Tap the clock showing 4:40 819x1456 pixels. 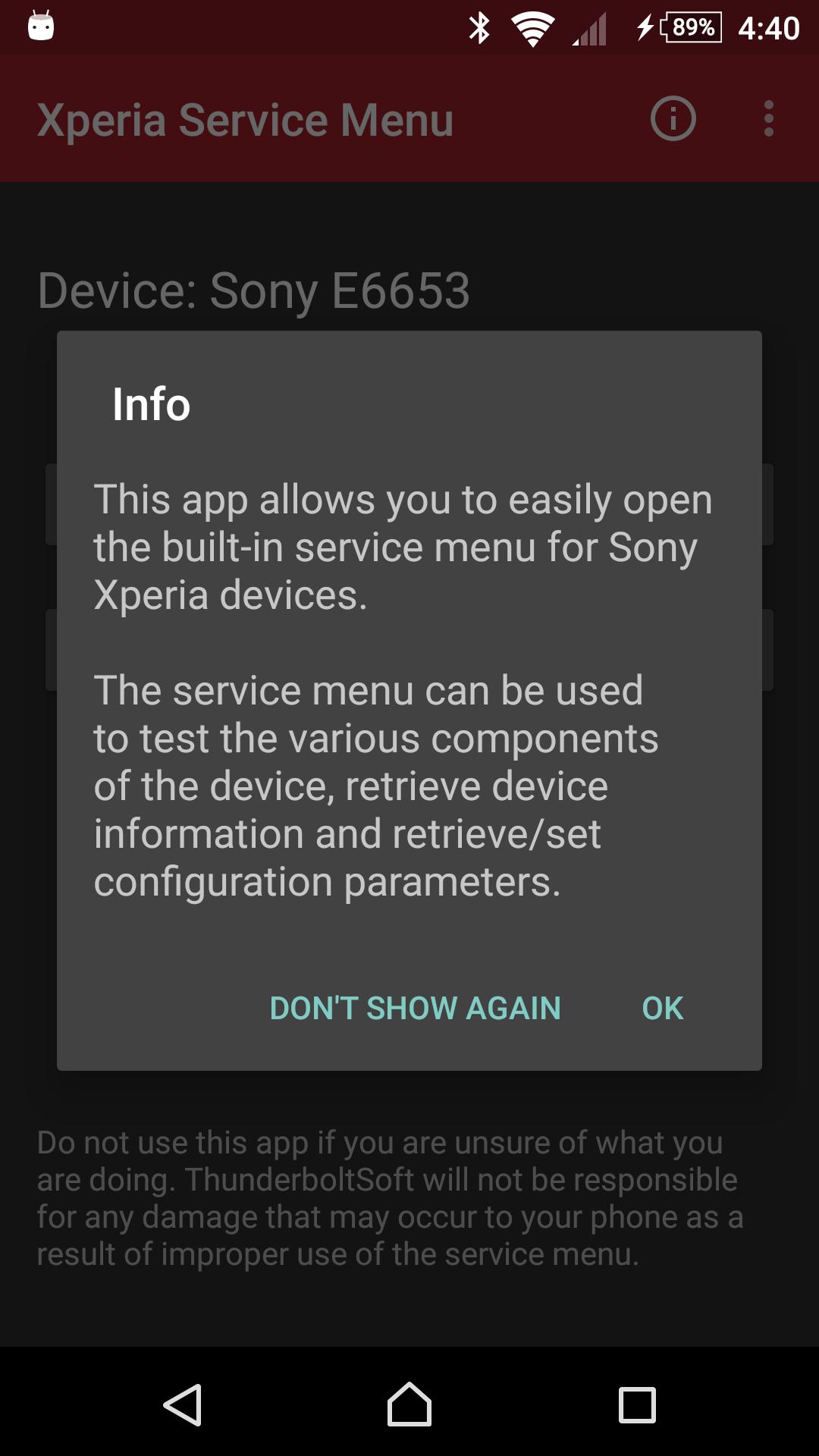769,27
